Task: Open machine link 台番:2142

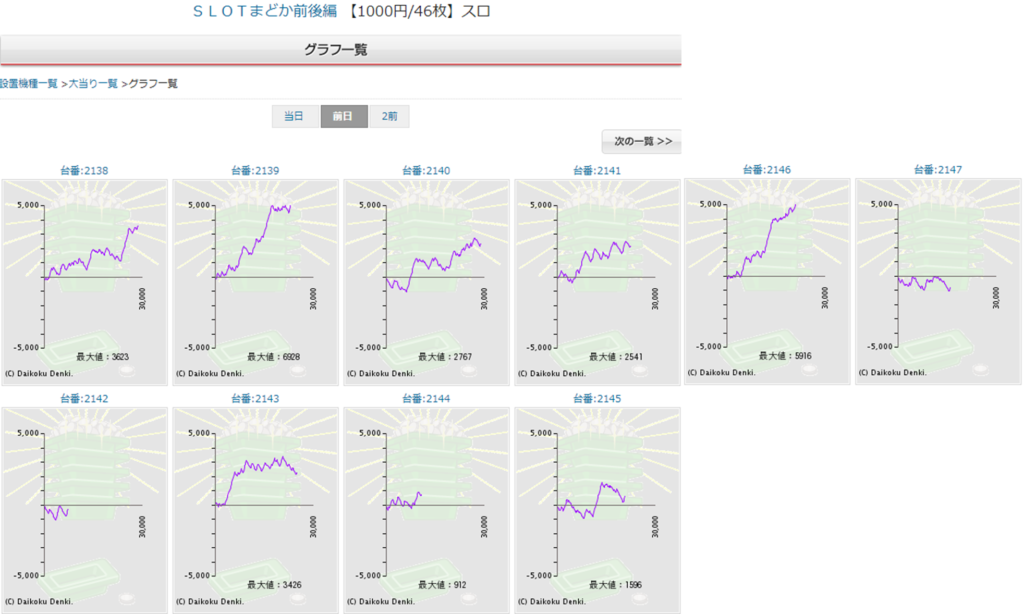Action: (84, 398)
